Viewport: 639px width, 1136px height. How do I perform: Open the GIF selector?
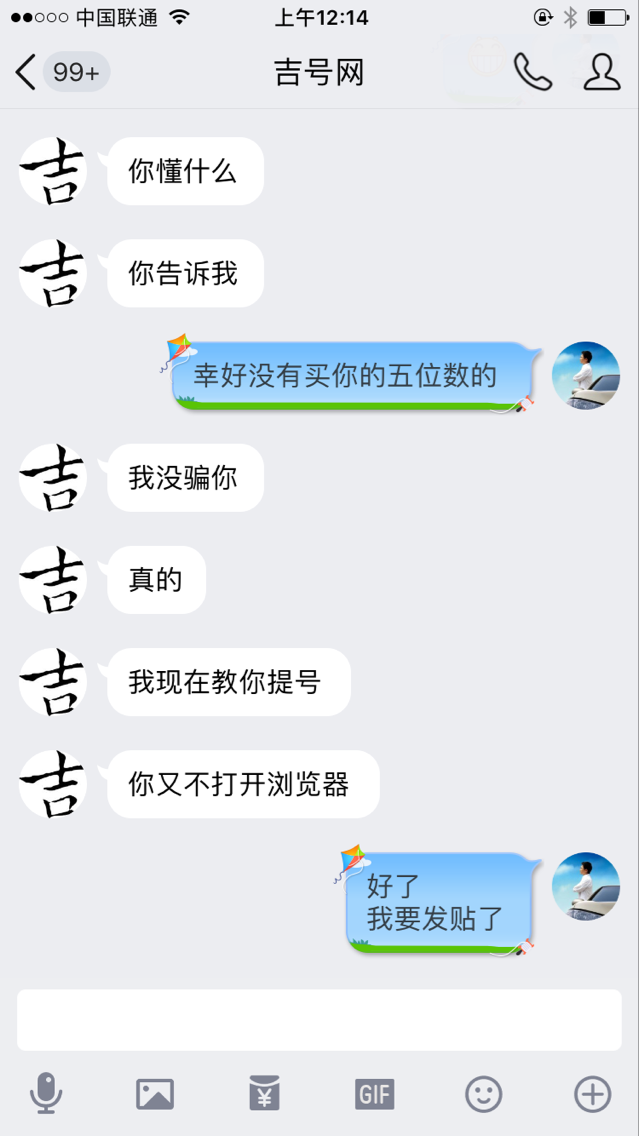pos(375,1094)
